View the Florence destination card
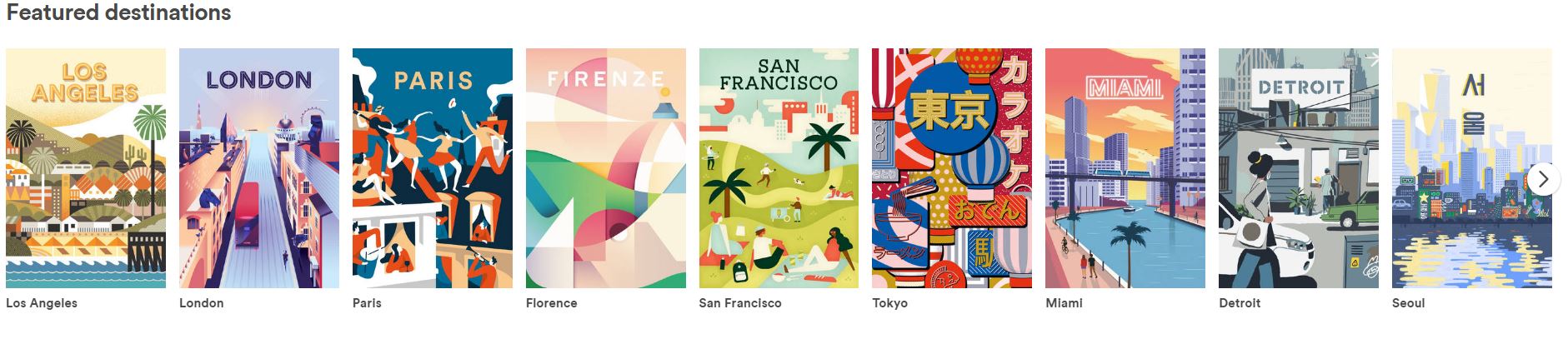Screen dimensions: 1568x344 coord(606,168)
